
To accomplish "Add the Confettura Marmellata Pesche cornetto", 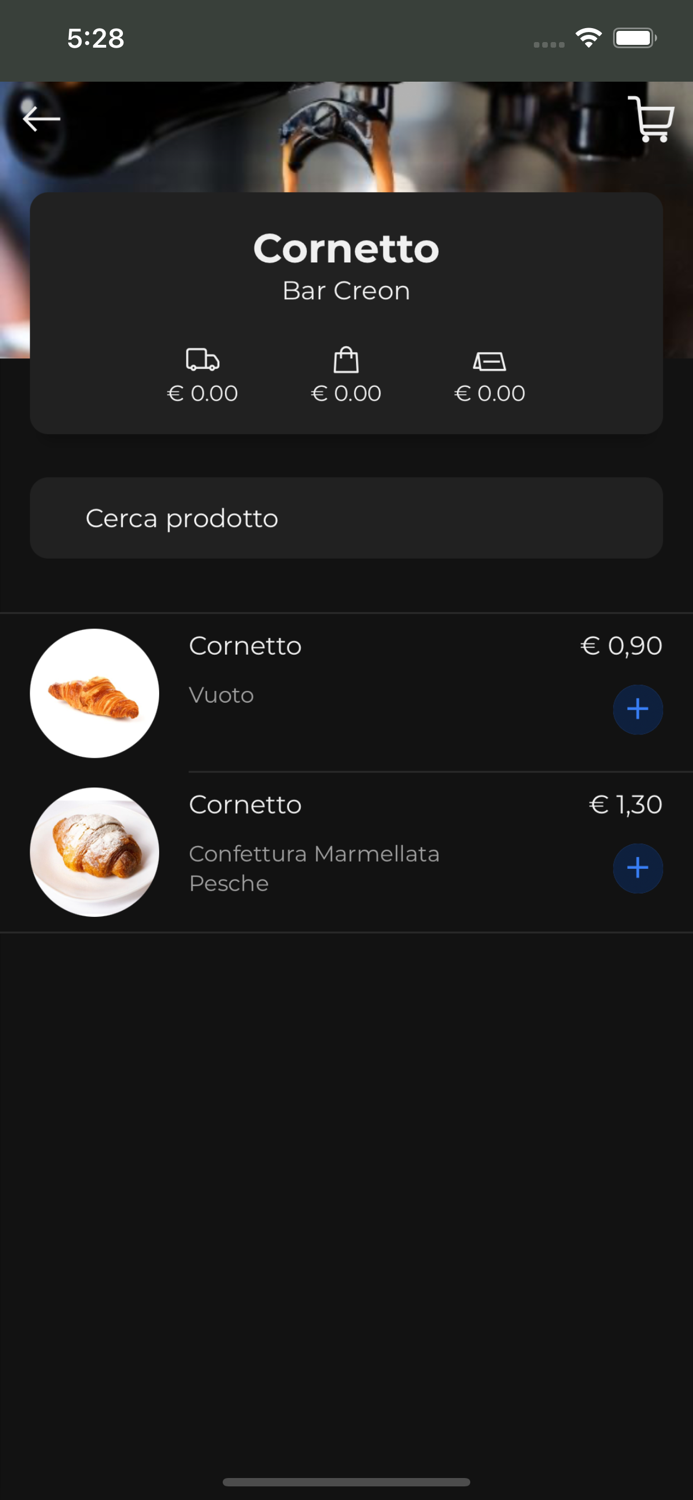I will click(x=637, y=868).
